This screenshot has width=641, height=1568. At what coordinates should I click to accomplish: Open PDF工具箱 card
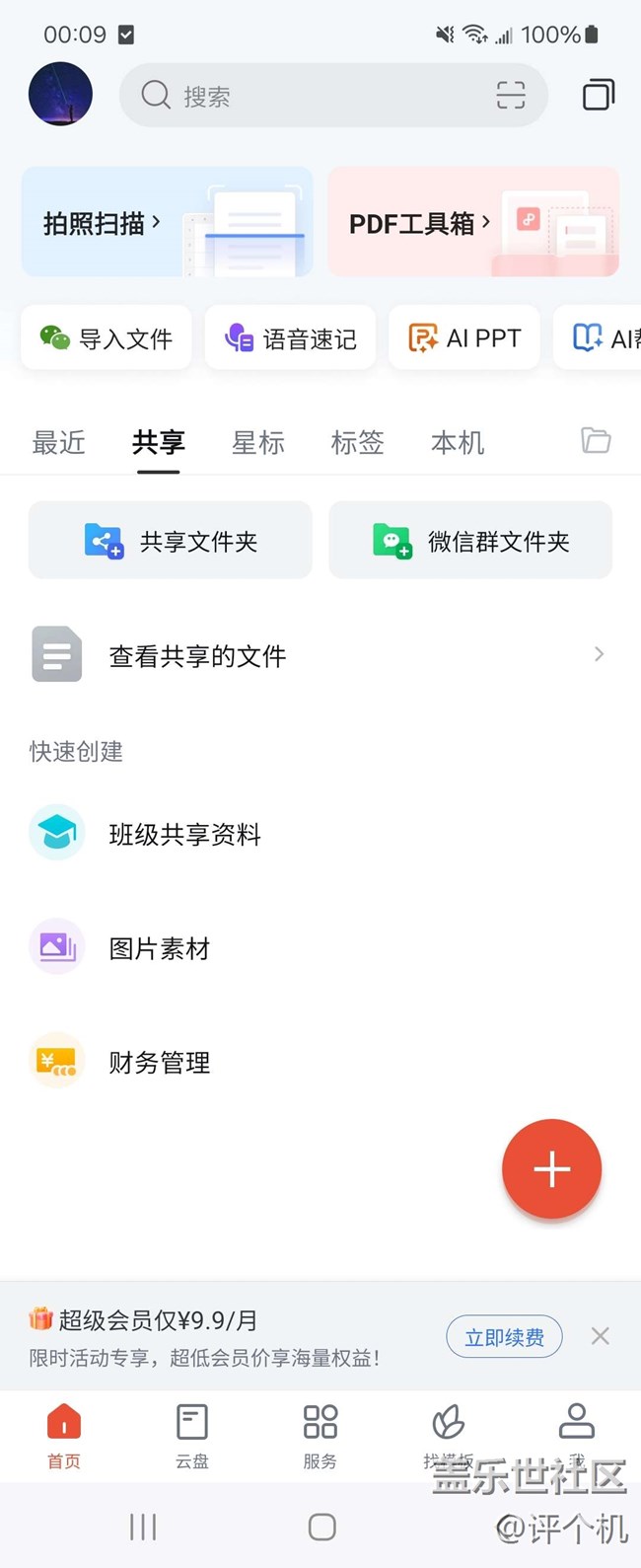(x=473, y=222)
